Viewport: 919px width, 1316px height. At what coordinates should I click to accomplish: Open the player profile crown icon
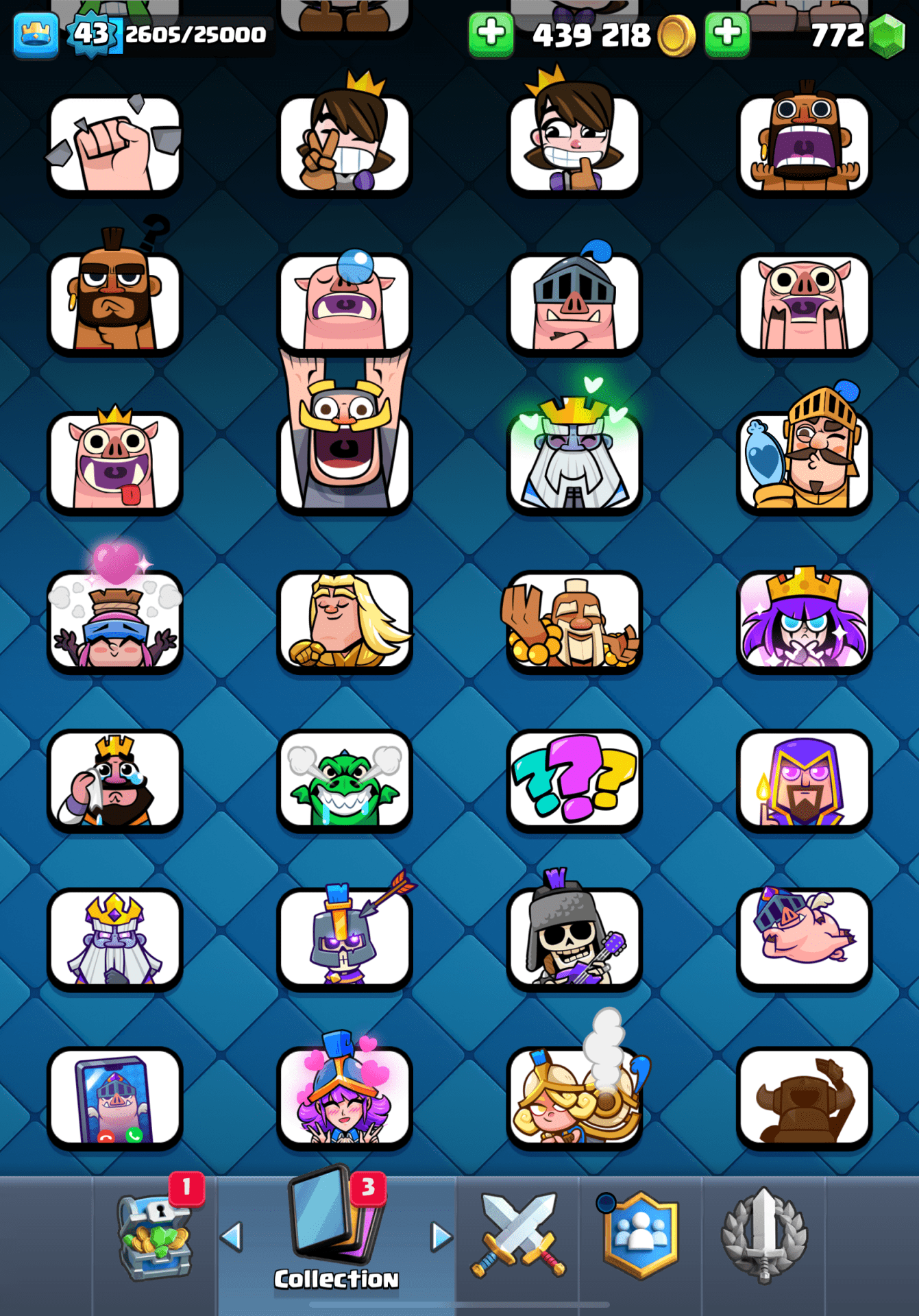click(x=35, y=36)
